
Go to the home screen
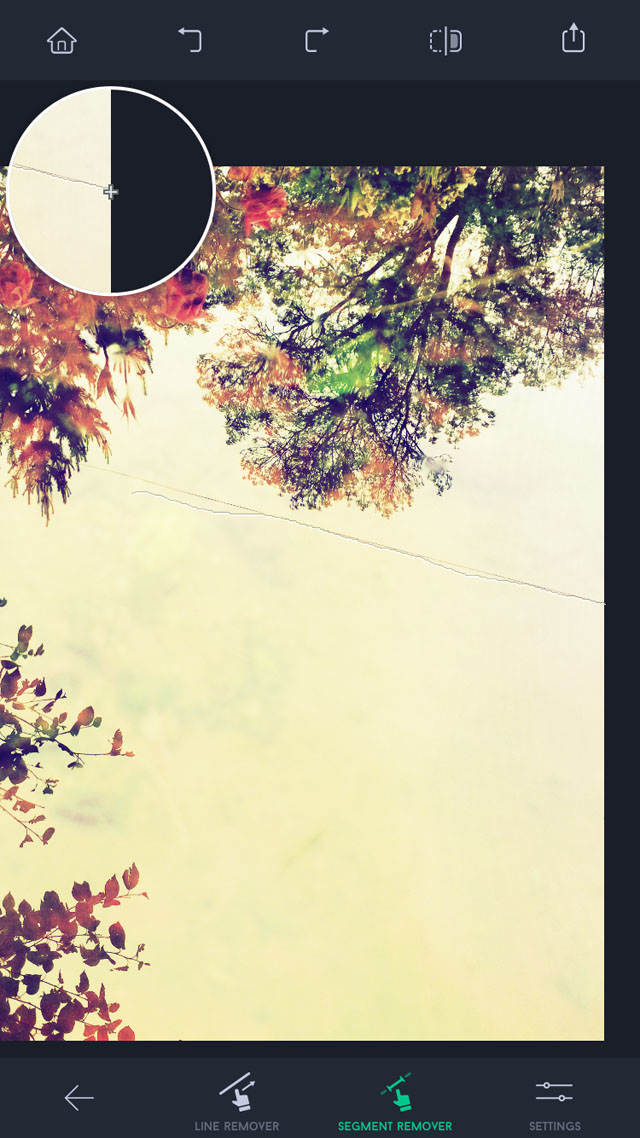(62, 40)
